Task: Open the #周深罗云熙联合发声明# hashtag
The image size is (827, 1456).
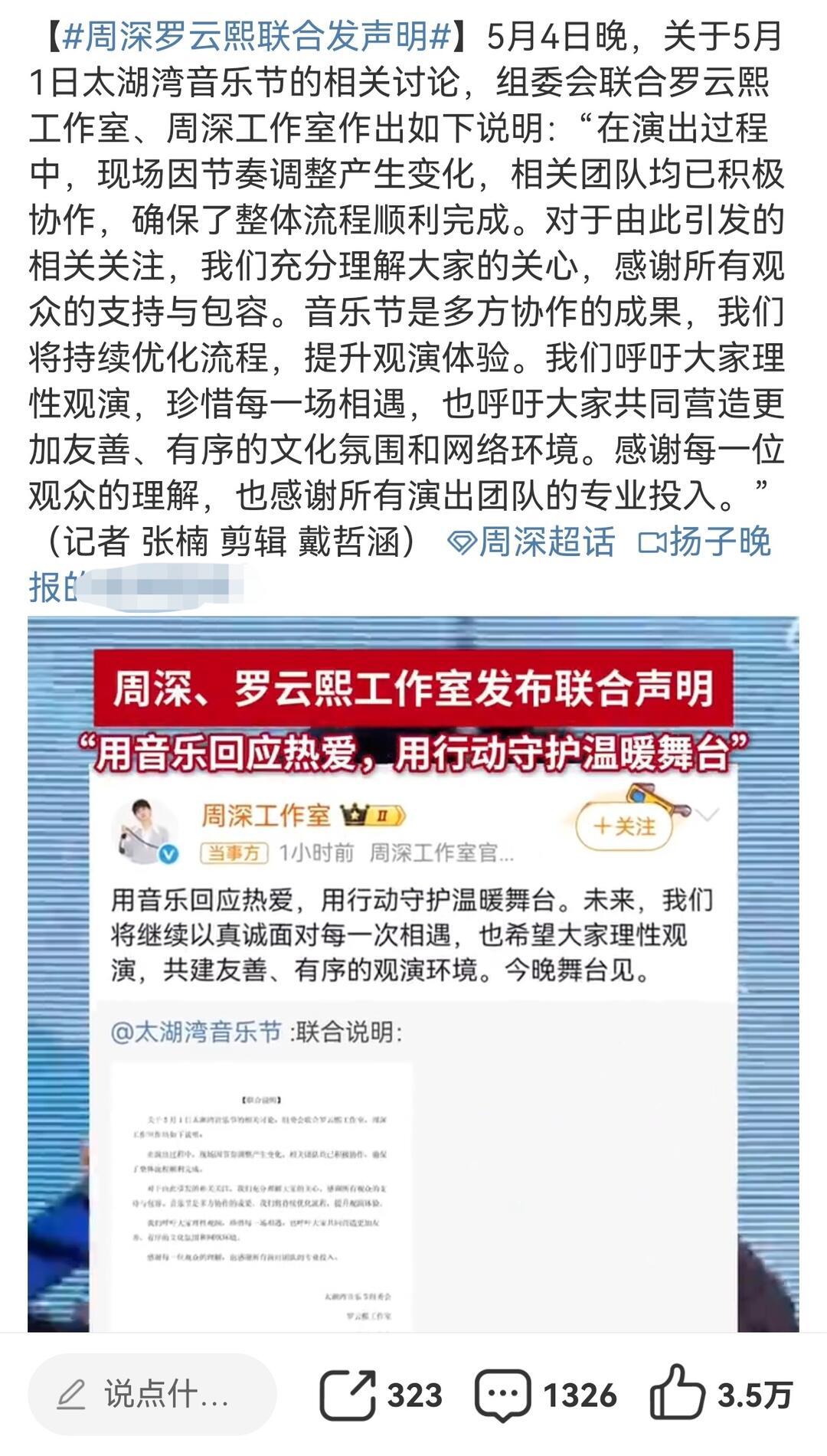Action: (255, 37)
